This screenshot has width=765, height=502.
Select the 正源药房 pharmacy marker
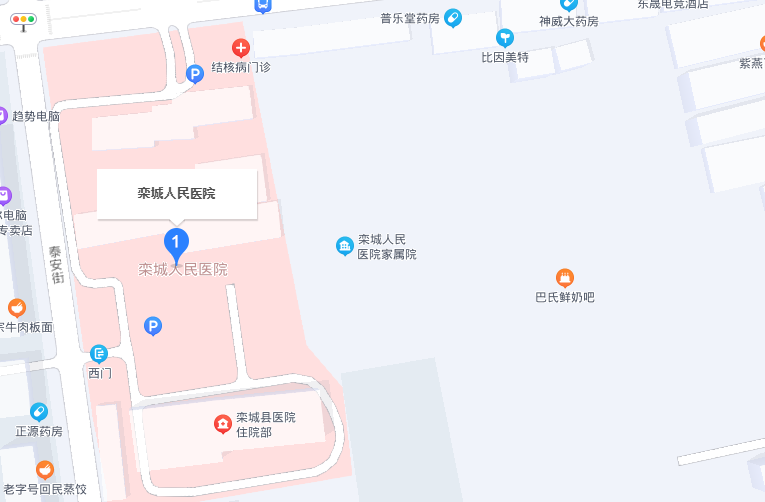(38, 411)
